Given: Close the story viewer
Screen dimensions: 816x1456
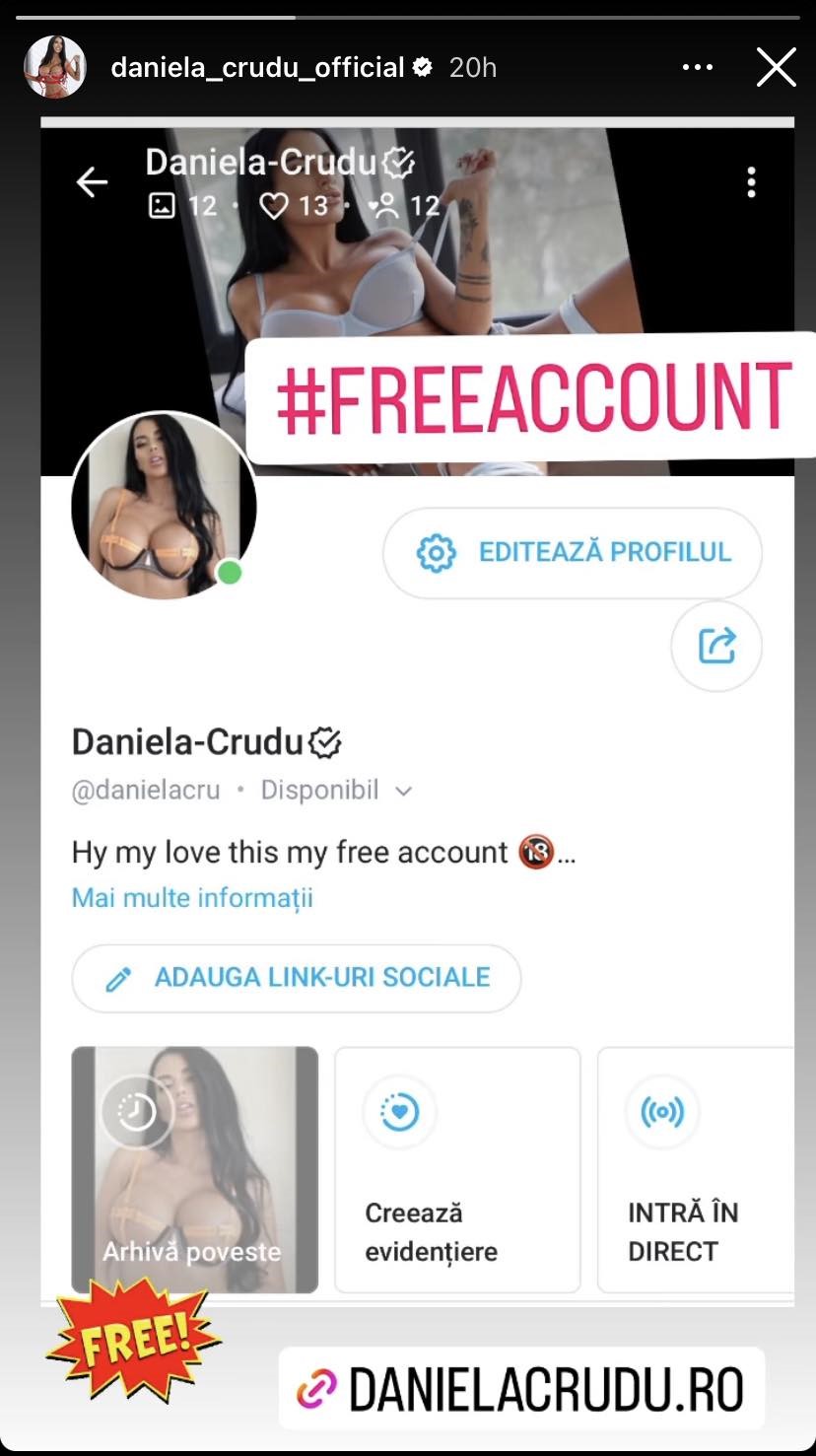Looking at the screenshot, I should pos(776,68).
